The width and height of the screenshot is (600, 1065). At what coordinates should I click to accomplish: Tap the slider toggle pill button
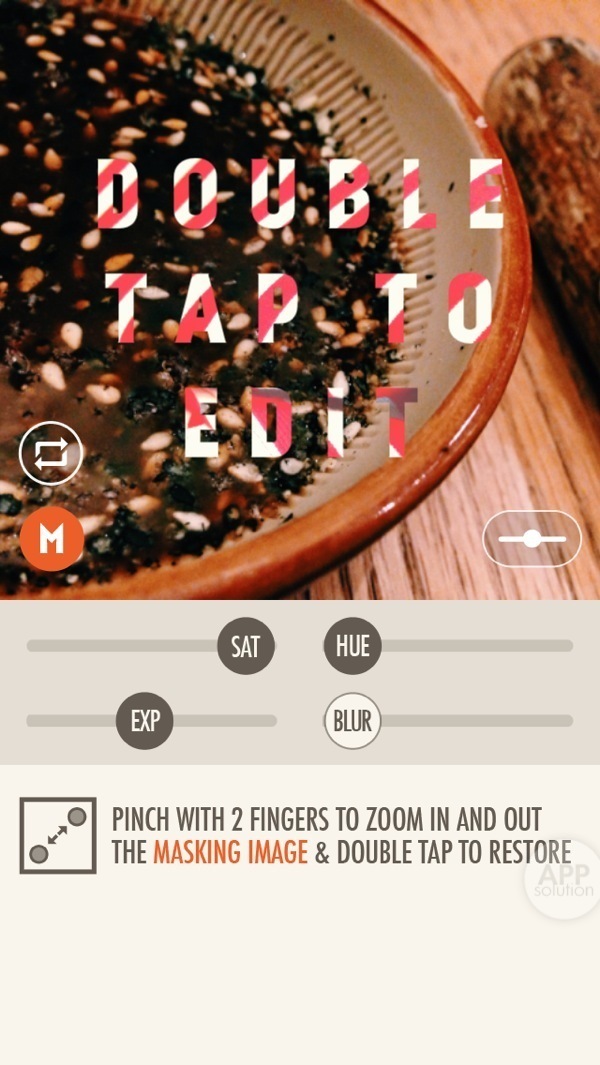pos(531,539)
